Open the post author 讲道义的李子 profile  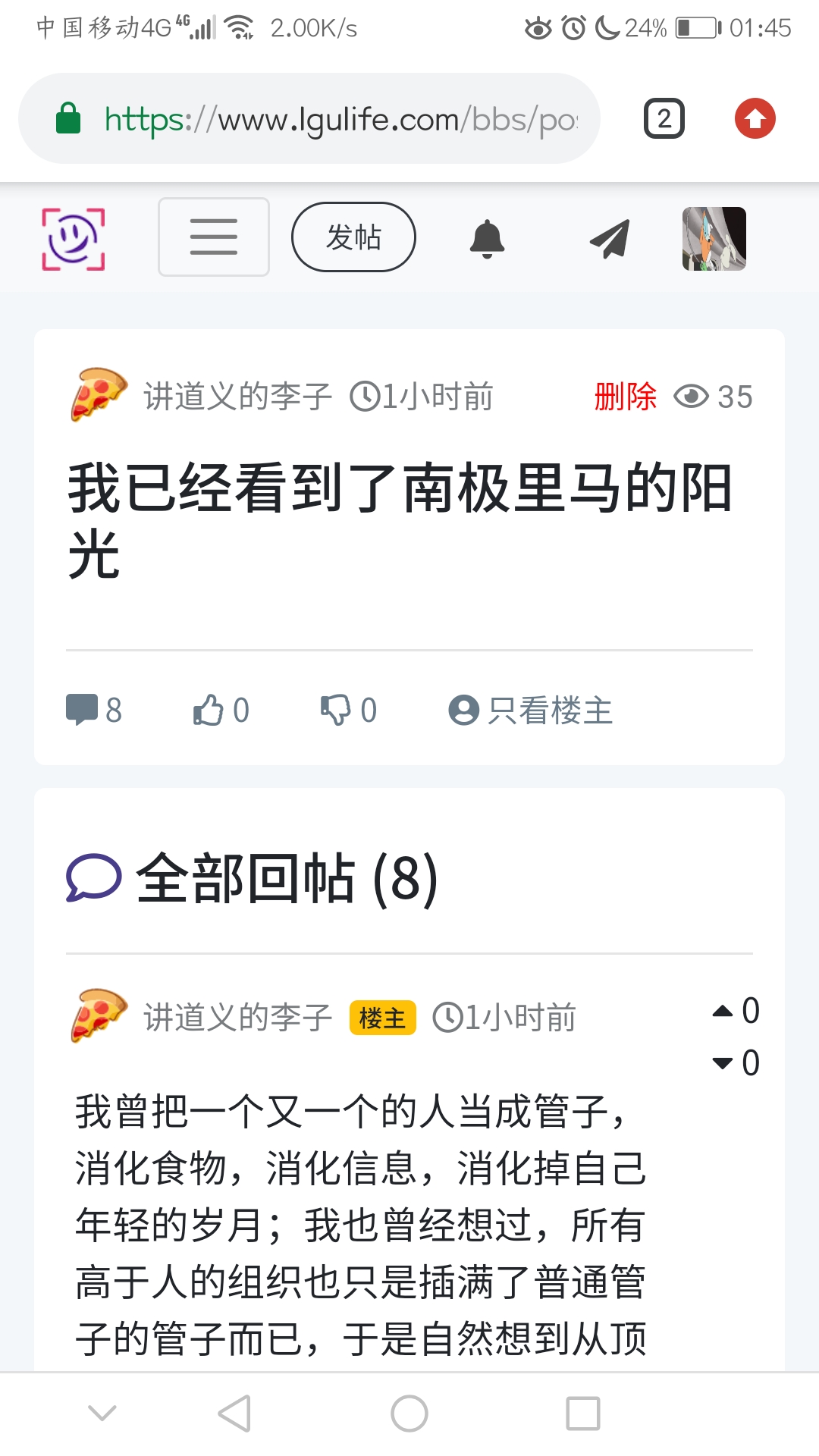tap(237, 397)
